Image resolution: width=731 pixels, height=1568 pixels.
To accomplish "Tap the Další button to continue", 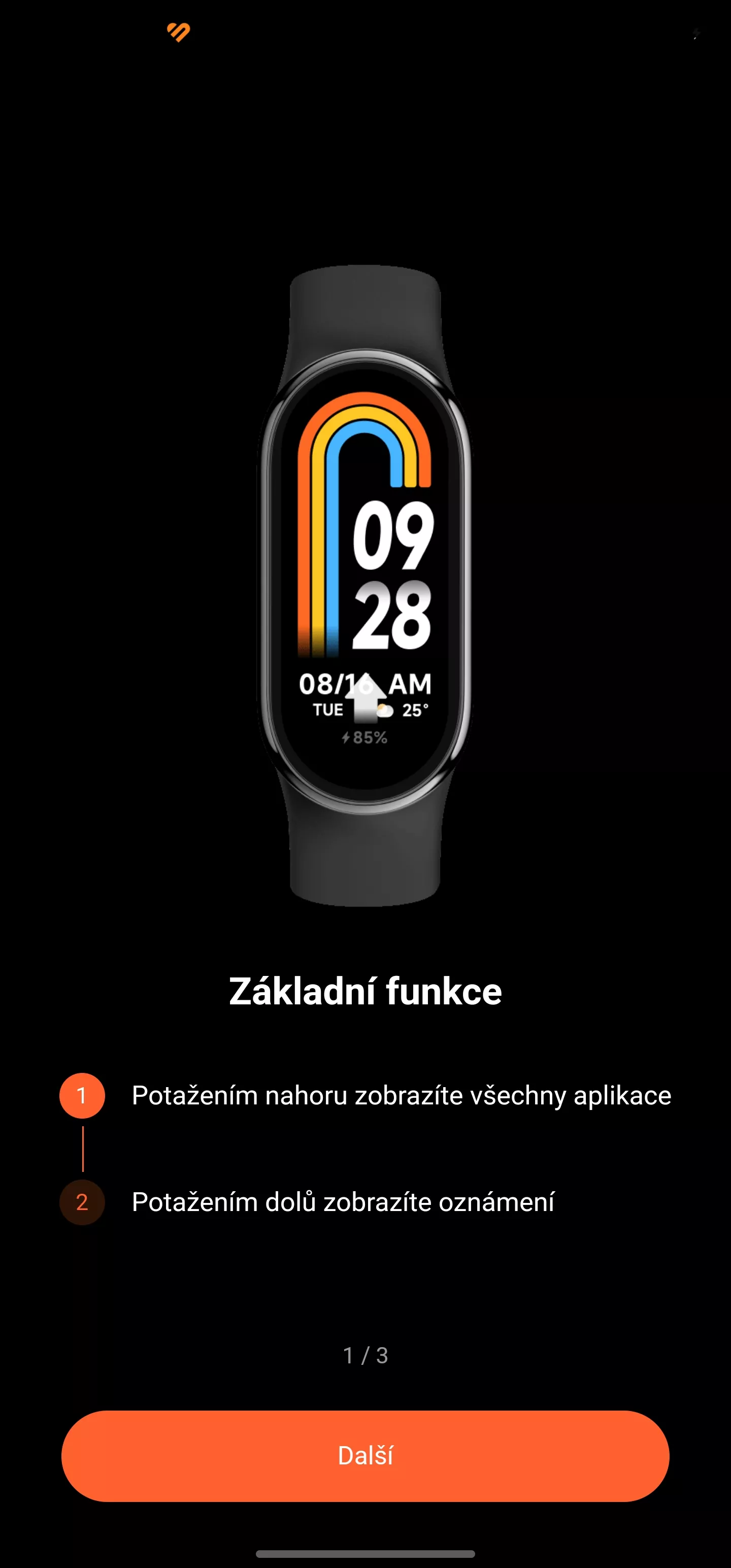I will [365, 1455].
